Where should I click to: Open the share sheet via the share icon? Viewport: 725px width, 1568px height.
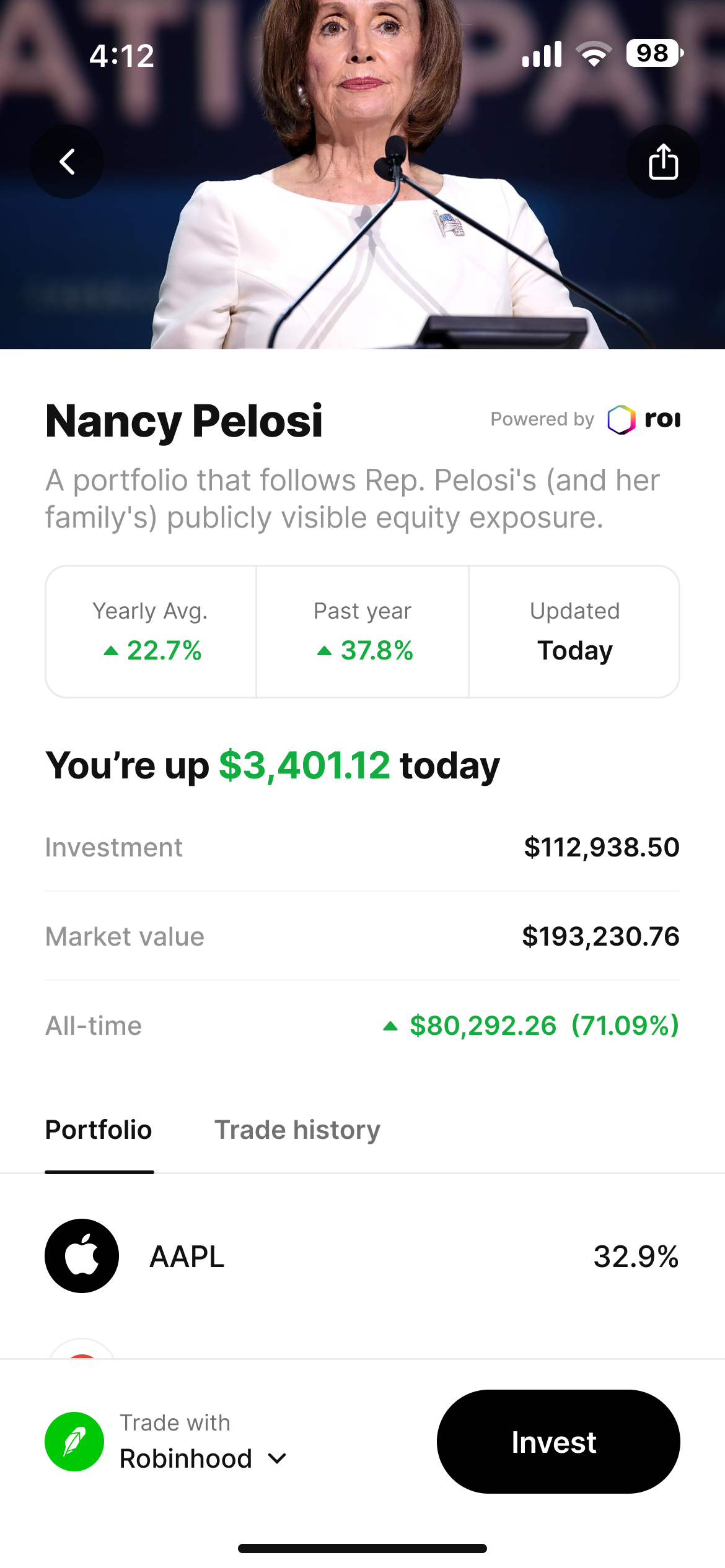[x=663, y=161]
